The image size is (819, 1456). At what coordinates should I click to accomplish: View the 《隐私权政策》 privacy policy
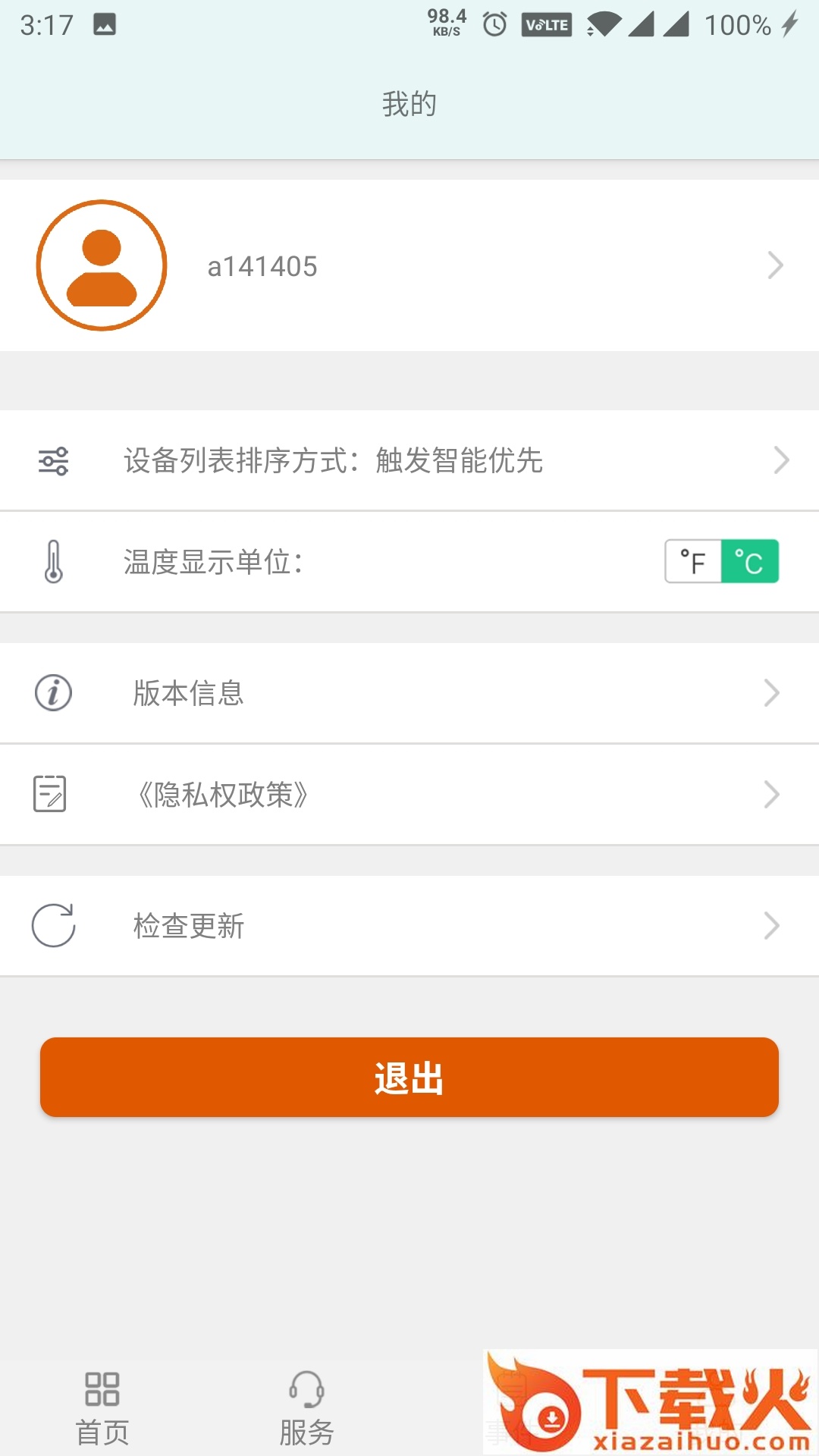pos(409,795)
